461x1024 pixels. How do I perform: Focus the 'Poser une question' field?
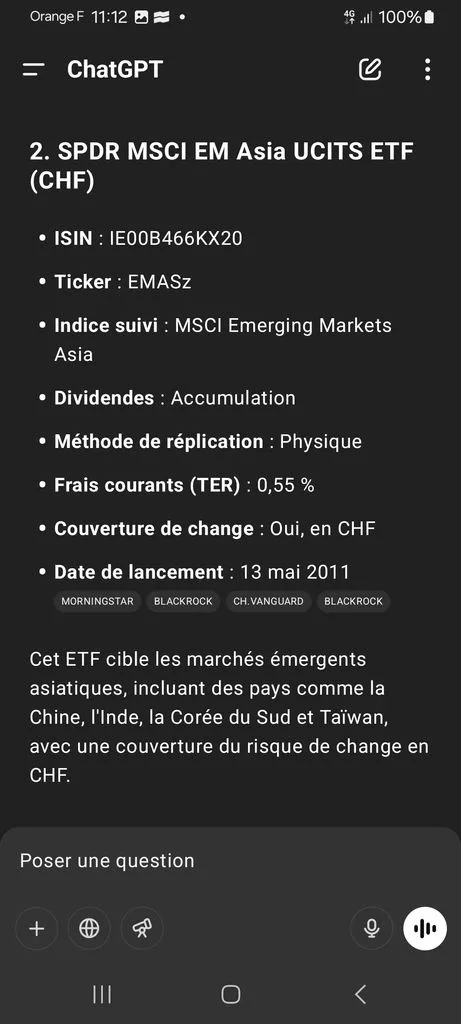point(230,861)
